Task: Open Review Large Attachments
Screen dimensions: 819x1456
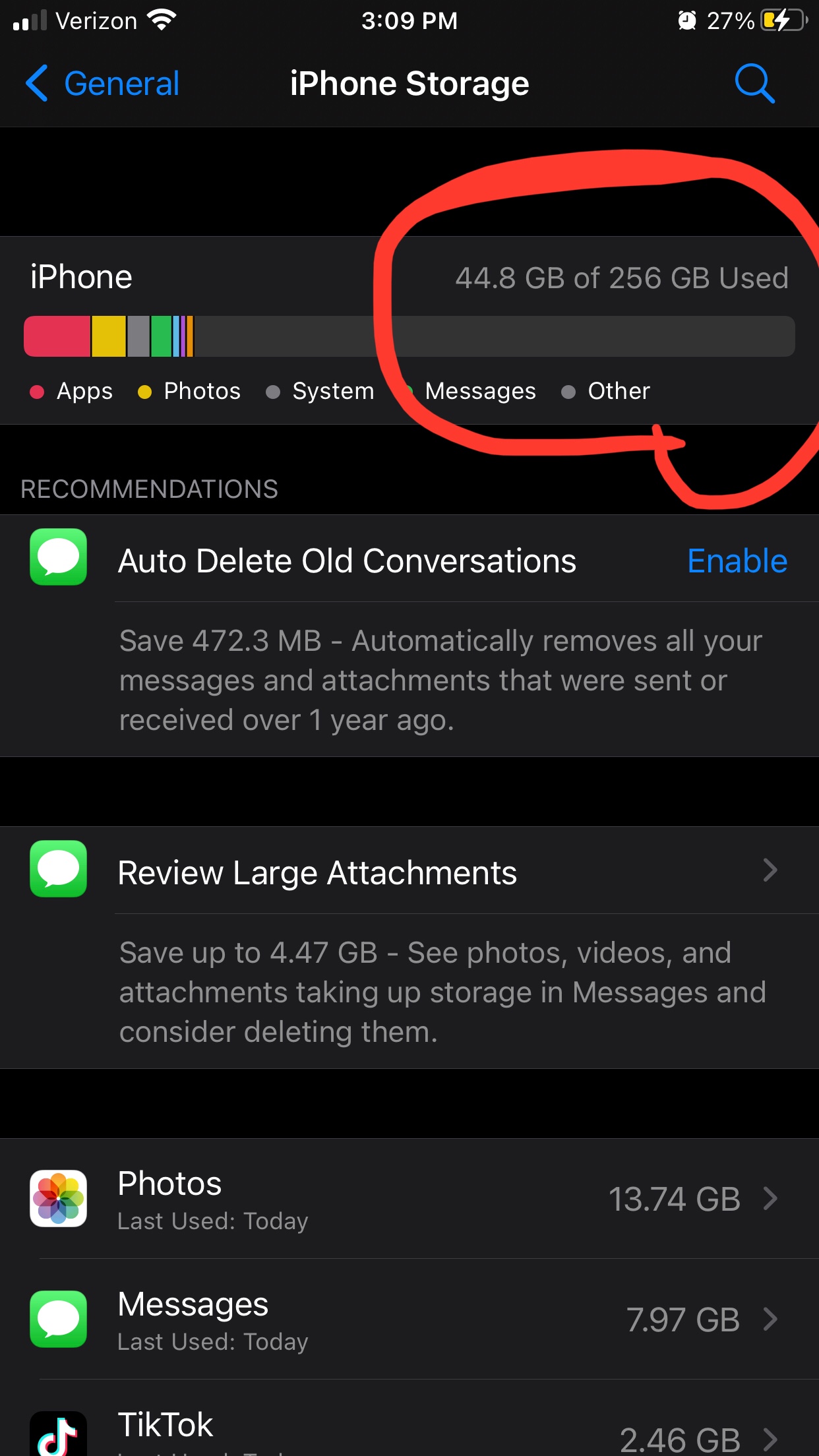Action: pos(409,872)
